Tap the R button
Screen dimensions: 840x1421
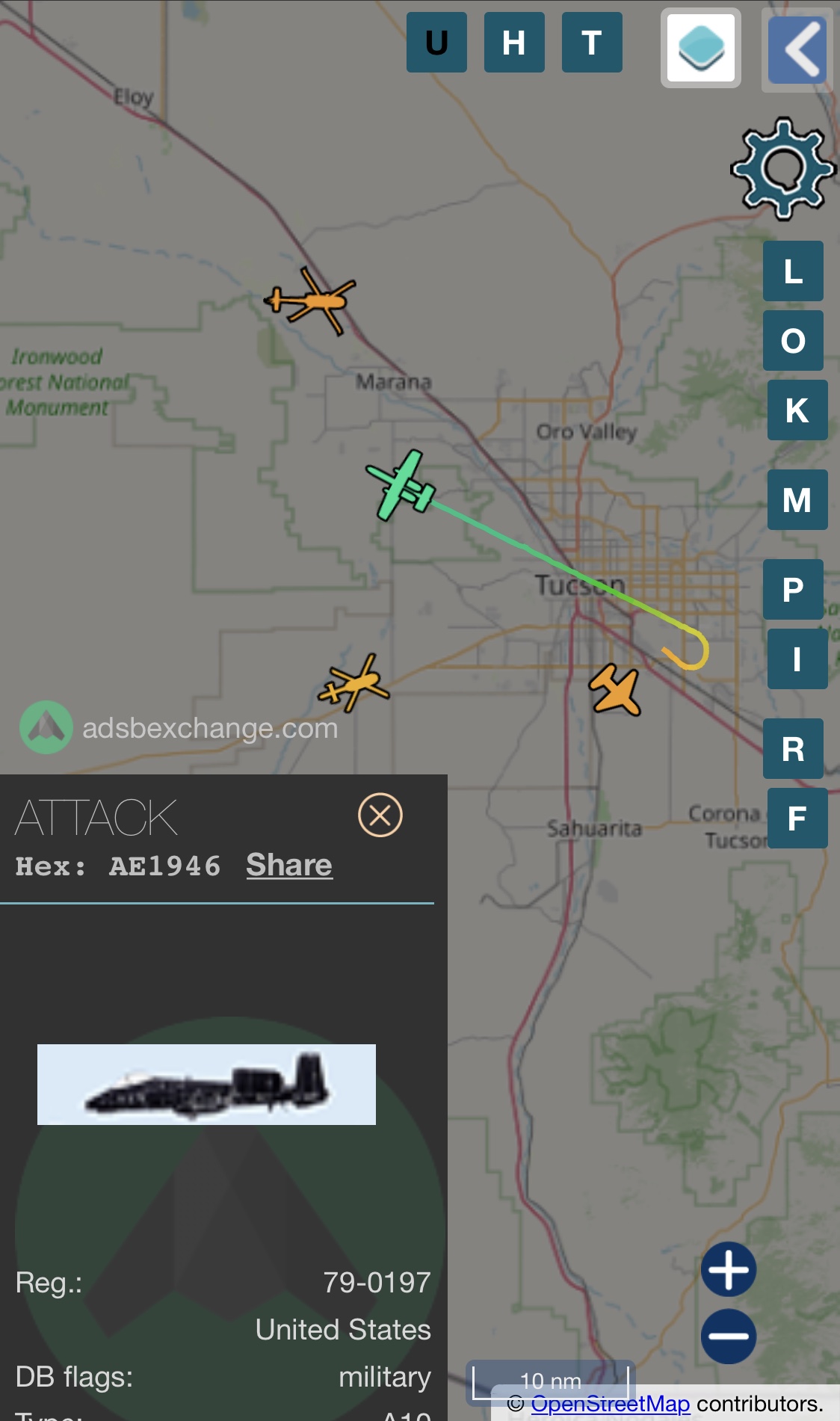793,749
